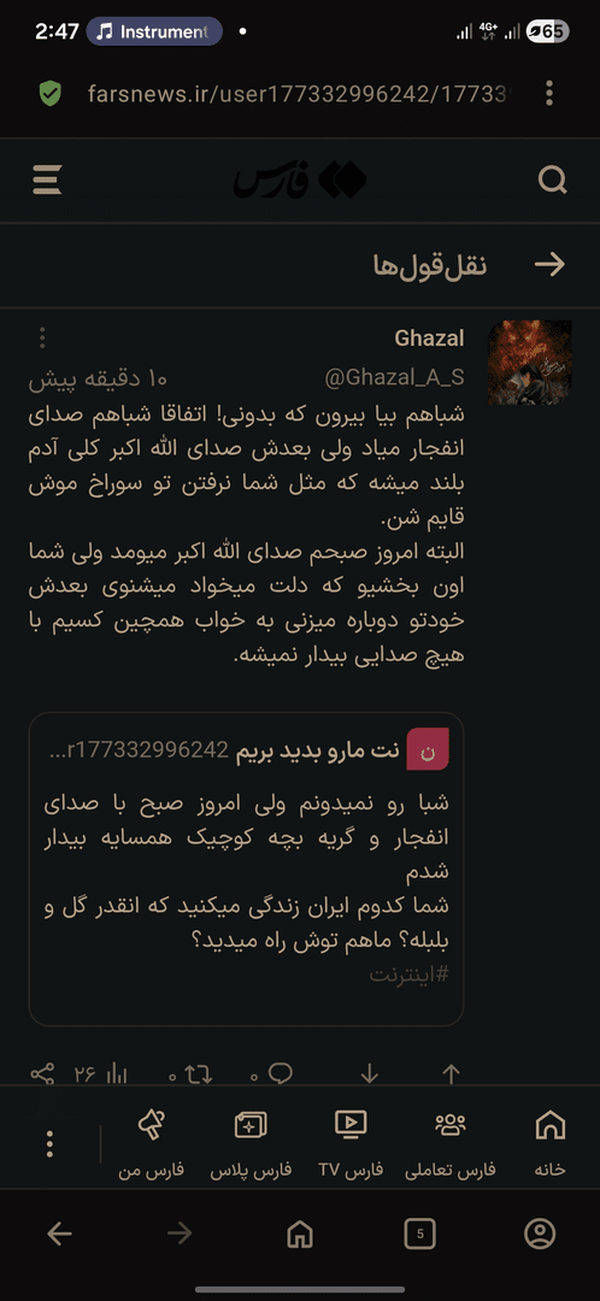Open the browser tabs switcher
The height and width of the screenshot is (1301, 600).
(x=420, y=1235)
